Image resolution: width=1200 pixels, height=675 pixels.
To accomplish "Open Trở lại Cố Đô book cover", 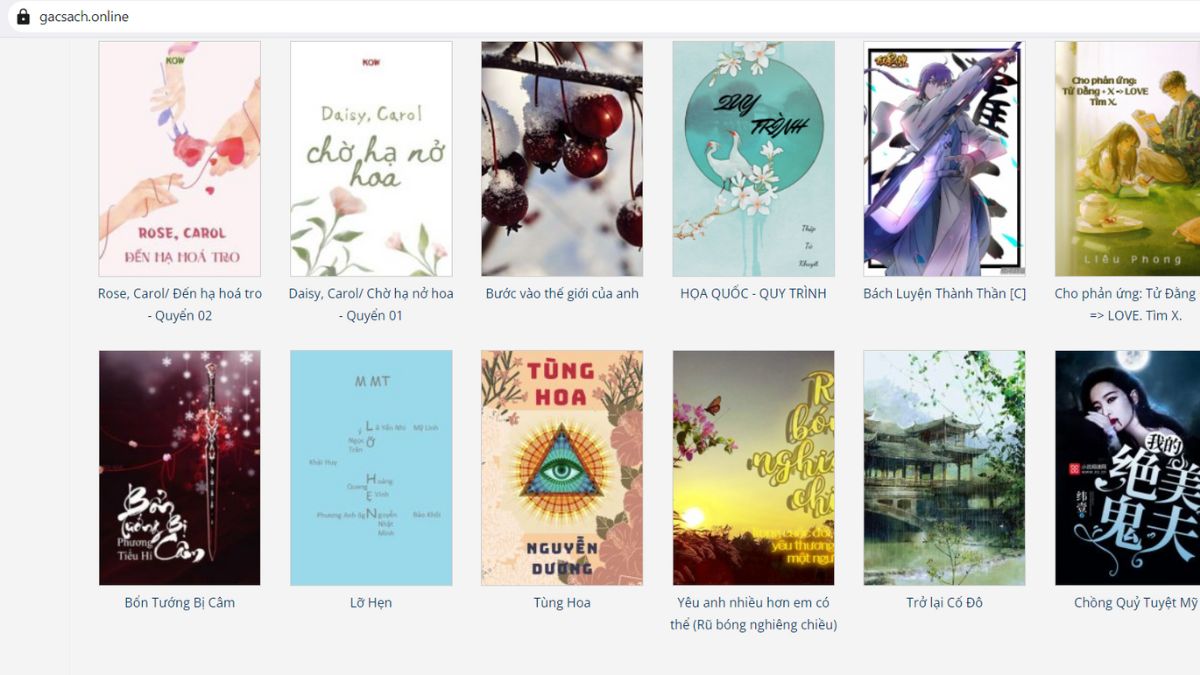I will click(x=944, y=467).
